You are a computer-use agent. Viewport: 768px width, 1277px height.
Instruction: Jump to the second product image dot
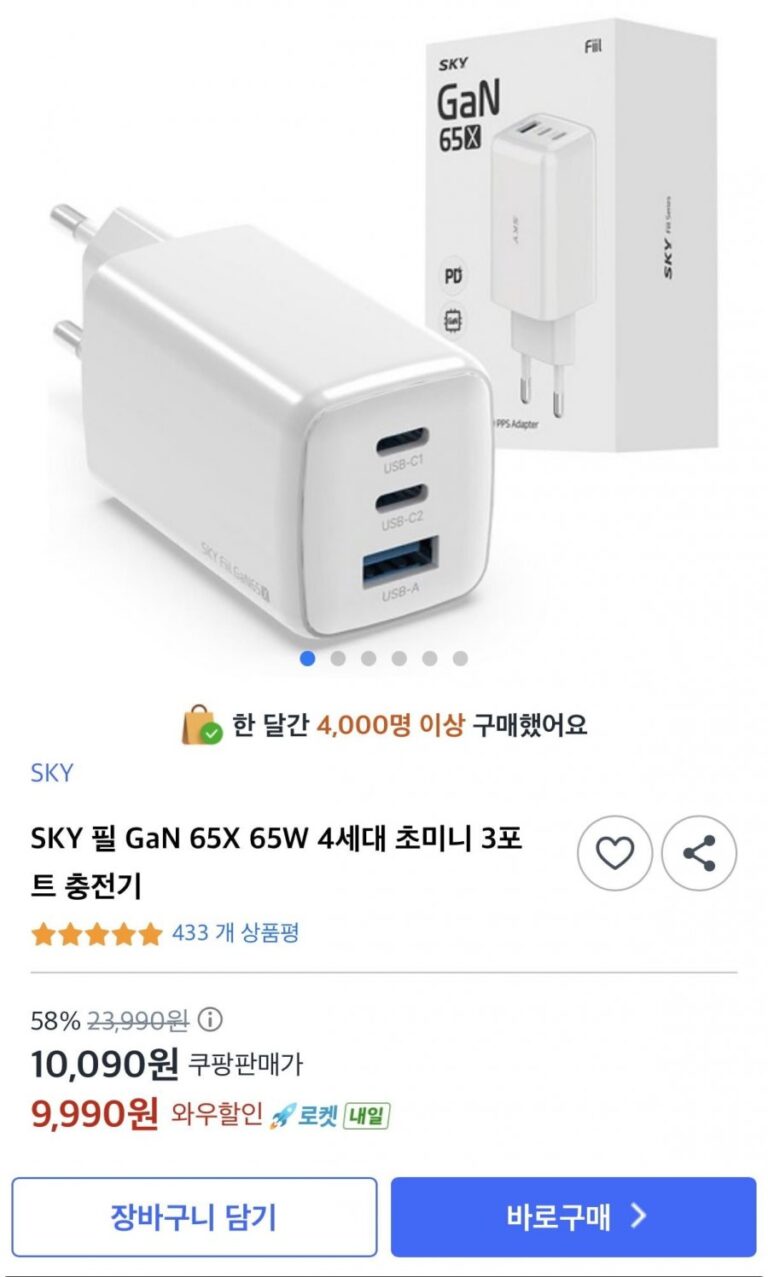338,658
